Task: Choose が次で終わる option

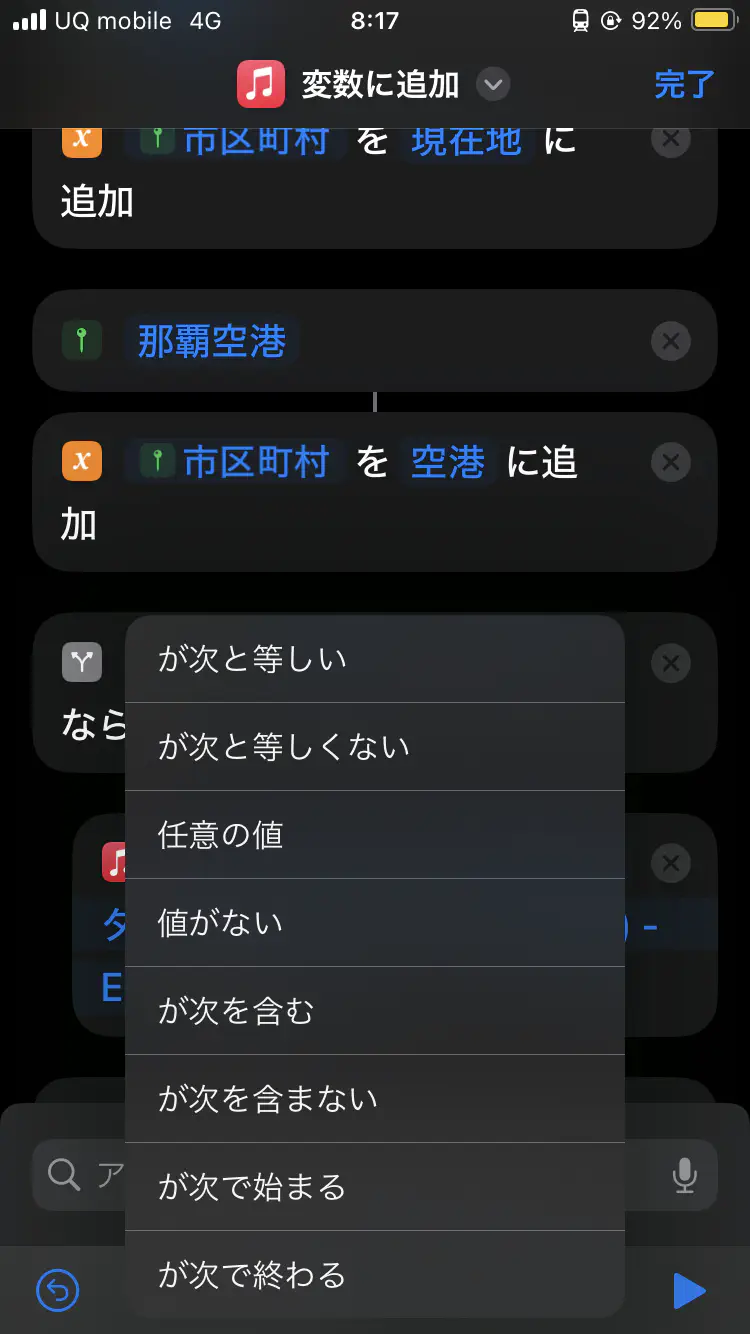Action: click(x=374, y=1275)
